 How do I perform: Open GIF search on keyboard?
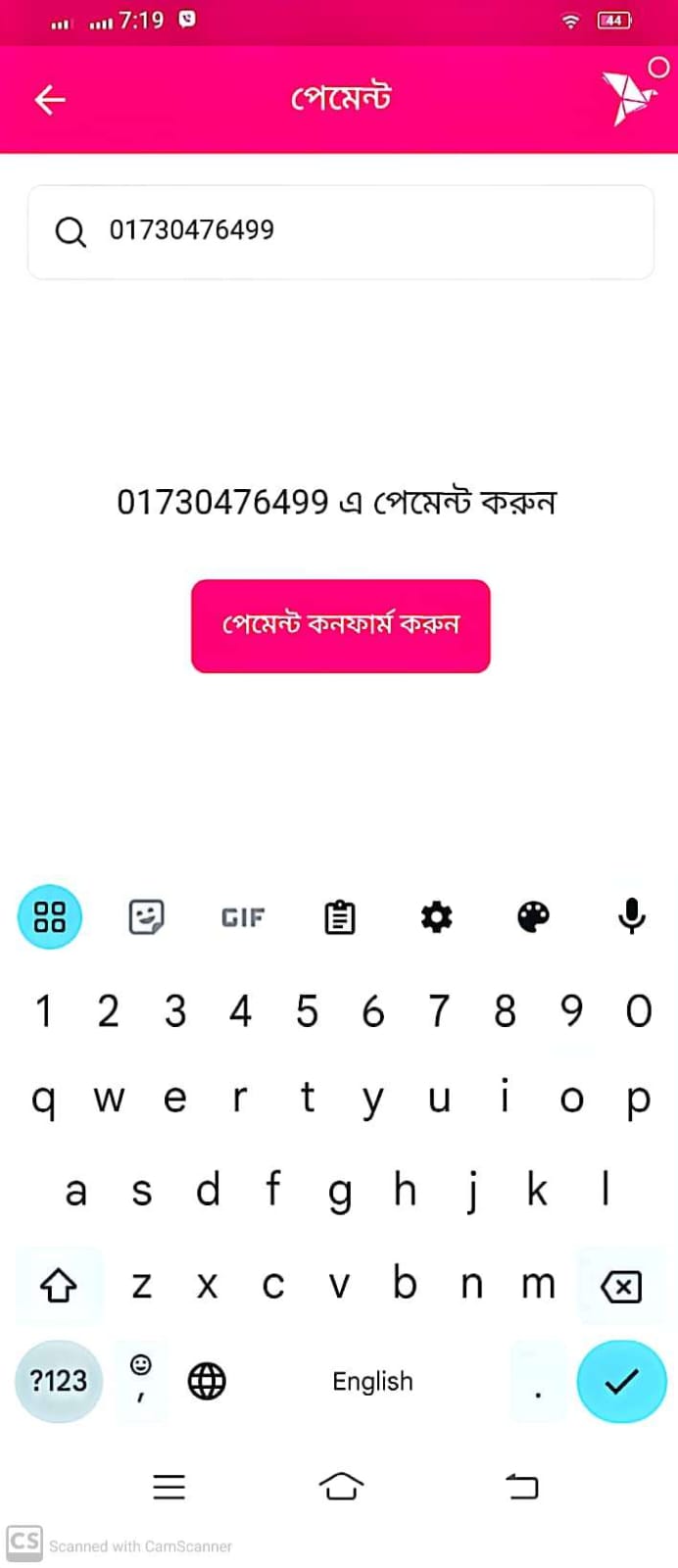click(242, 917)
